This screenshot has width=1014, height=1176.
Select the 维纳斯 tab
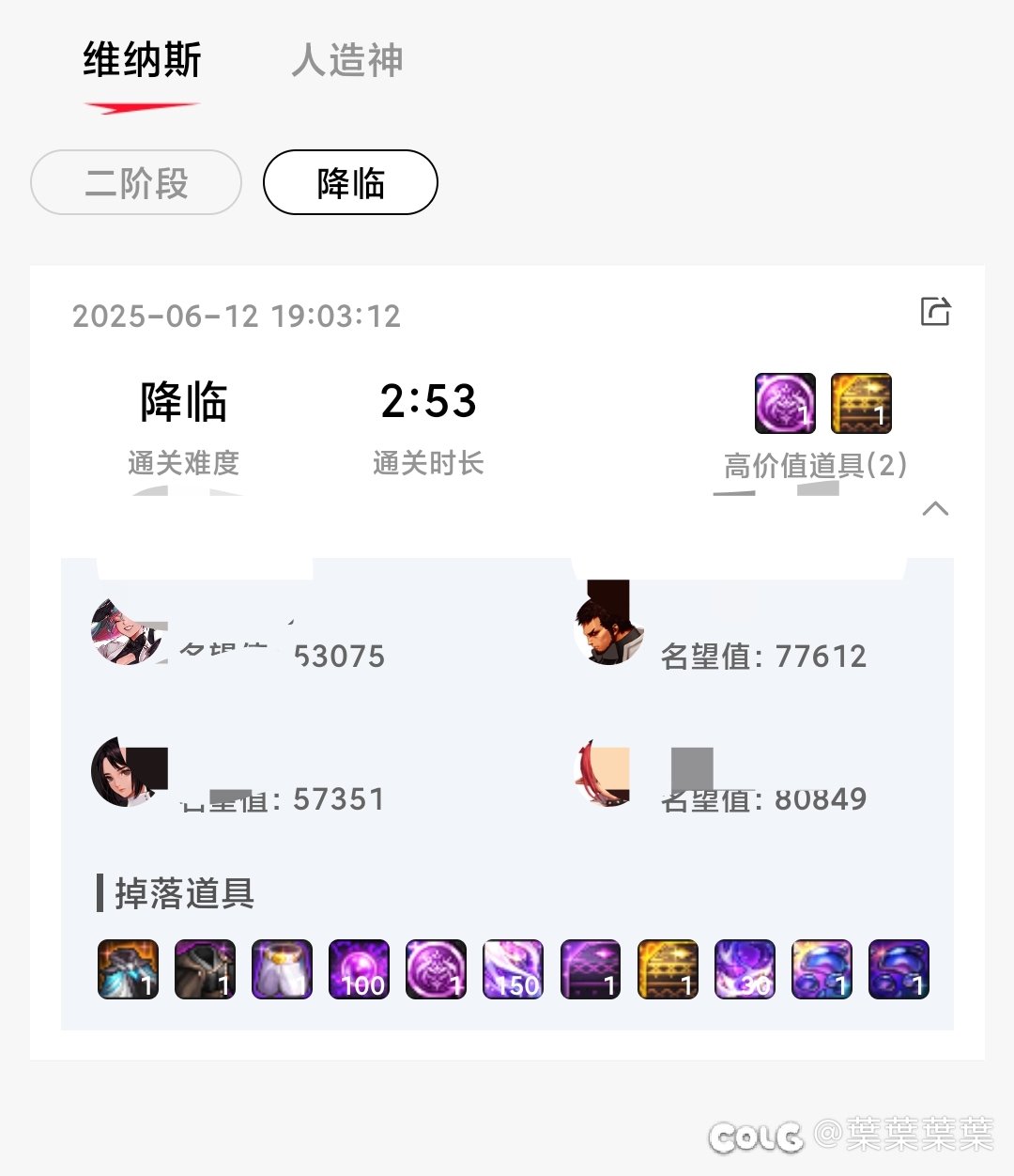pos(142,61)
